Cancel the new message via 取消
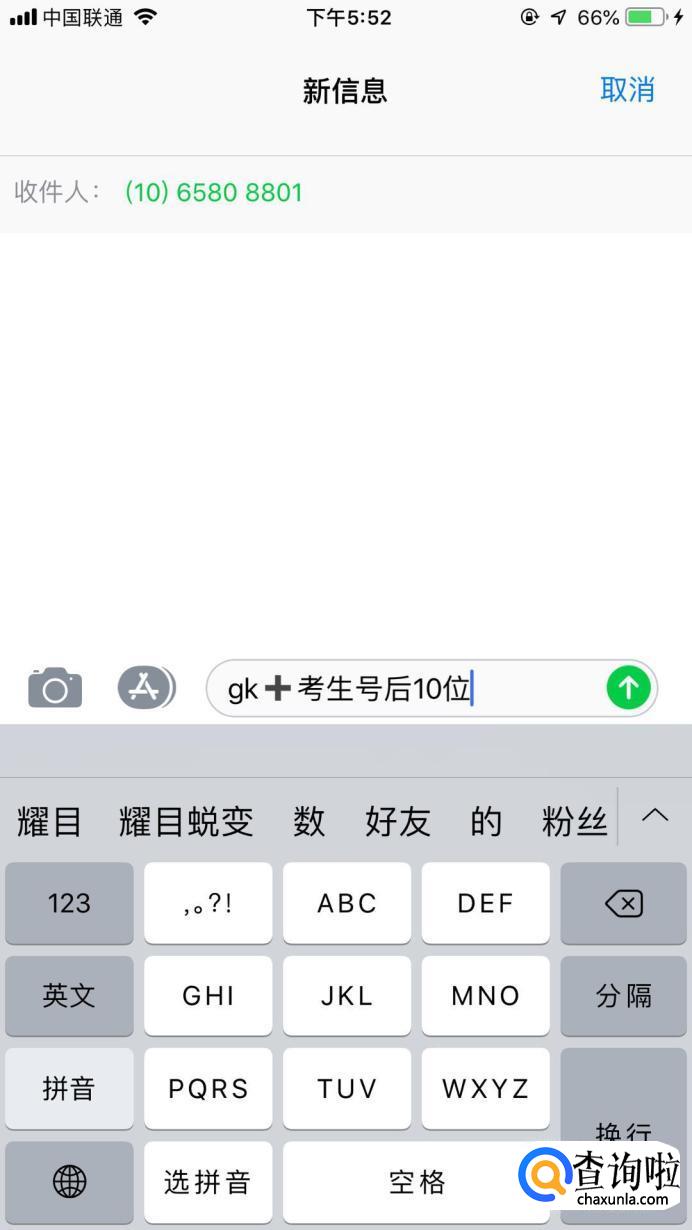692x1230 pixels. tap(627, 89)
